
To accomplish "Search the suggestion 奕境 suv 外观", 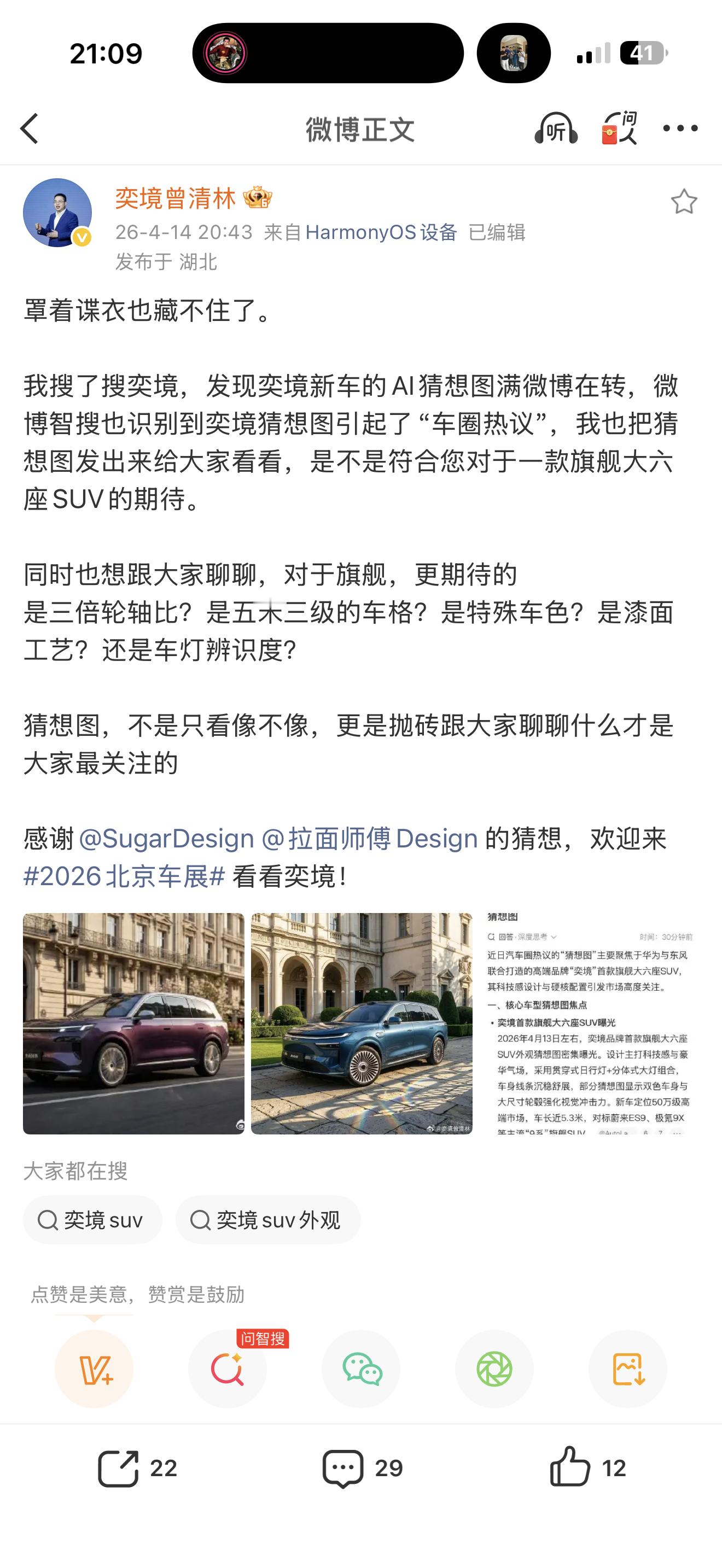I will pos(268,1219).
